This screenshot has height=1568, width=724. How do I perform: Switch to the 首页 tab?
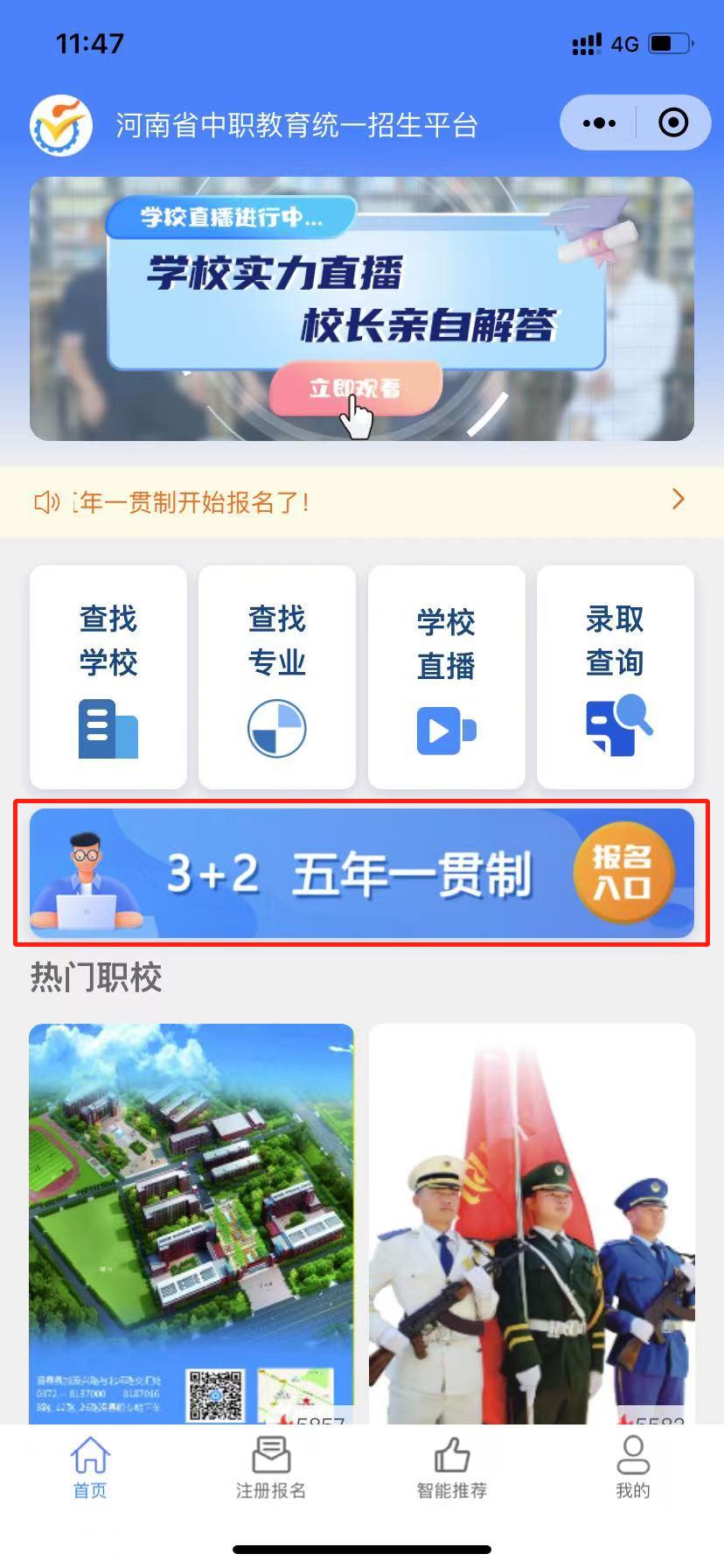tap(90, 1468)
